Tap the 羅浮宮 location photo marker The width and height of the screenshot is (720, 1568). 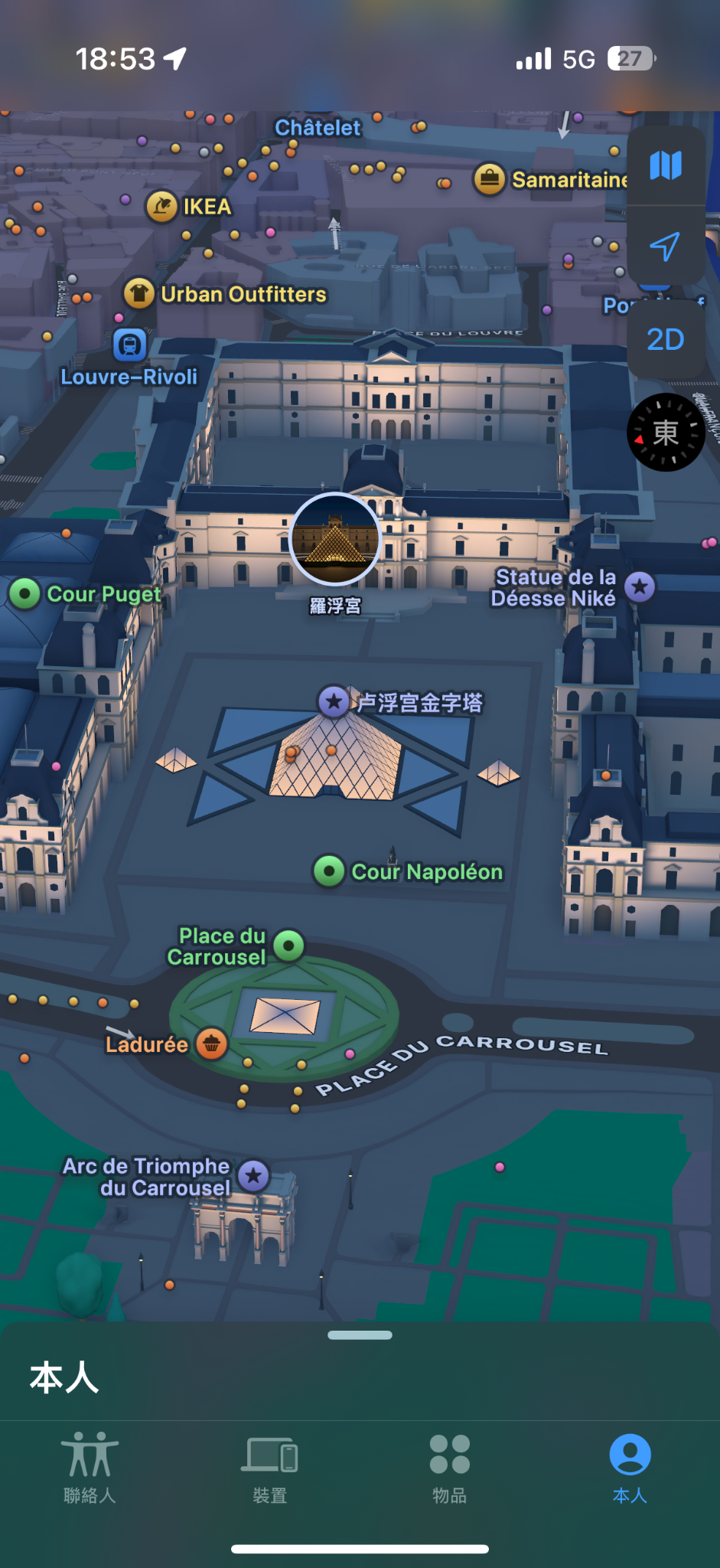335,539
